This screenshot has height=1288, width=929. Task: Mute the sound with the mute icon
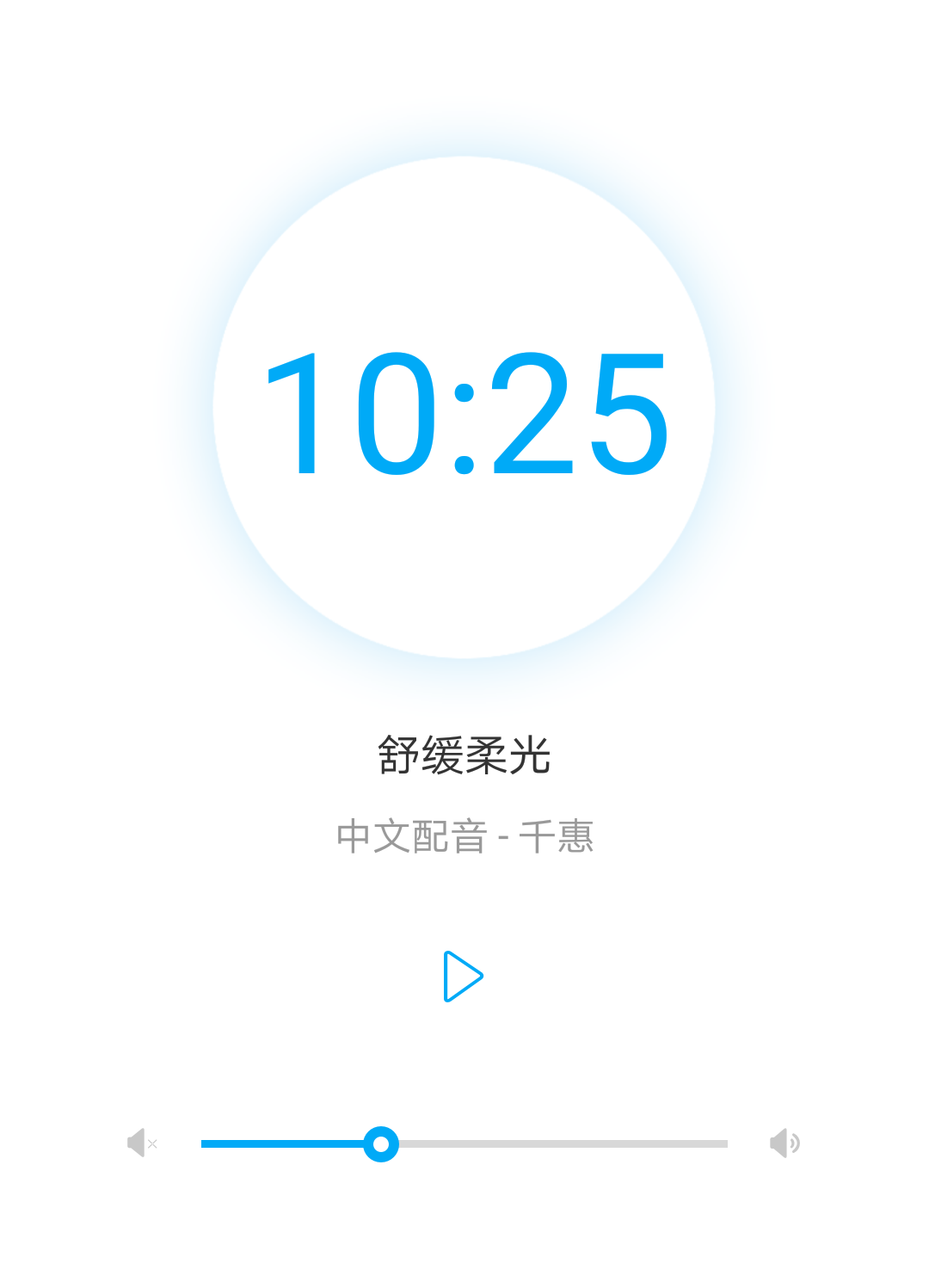141,1143
